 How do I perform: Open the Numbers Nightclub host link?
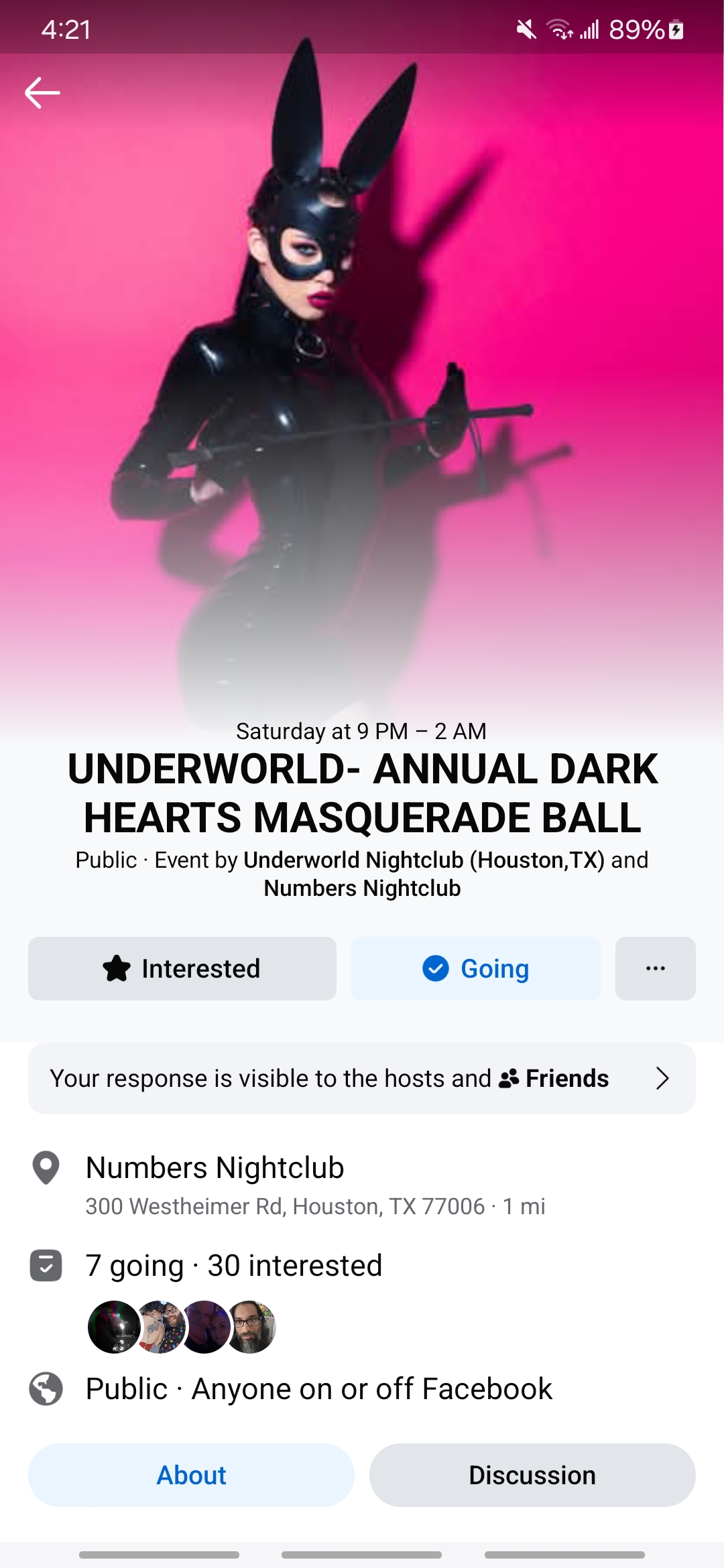(x=362, y=888)
